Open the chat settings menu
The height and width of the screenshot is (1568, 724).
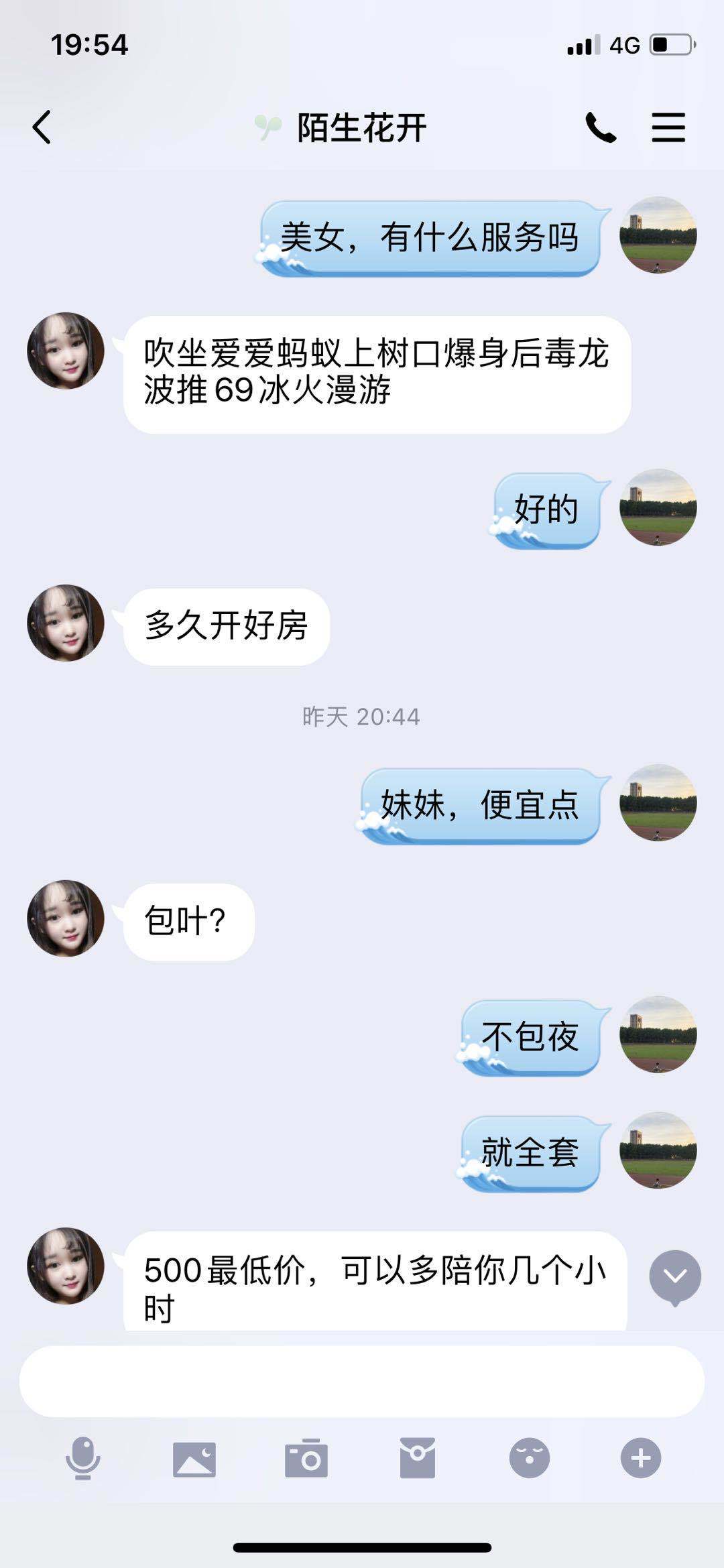pos(668,127)
